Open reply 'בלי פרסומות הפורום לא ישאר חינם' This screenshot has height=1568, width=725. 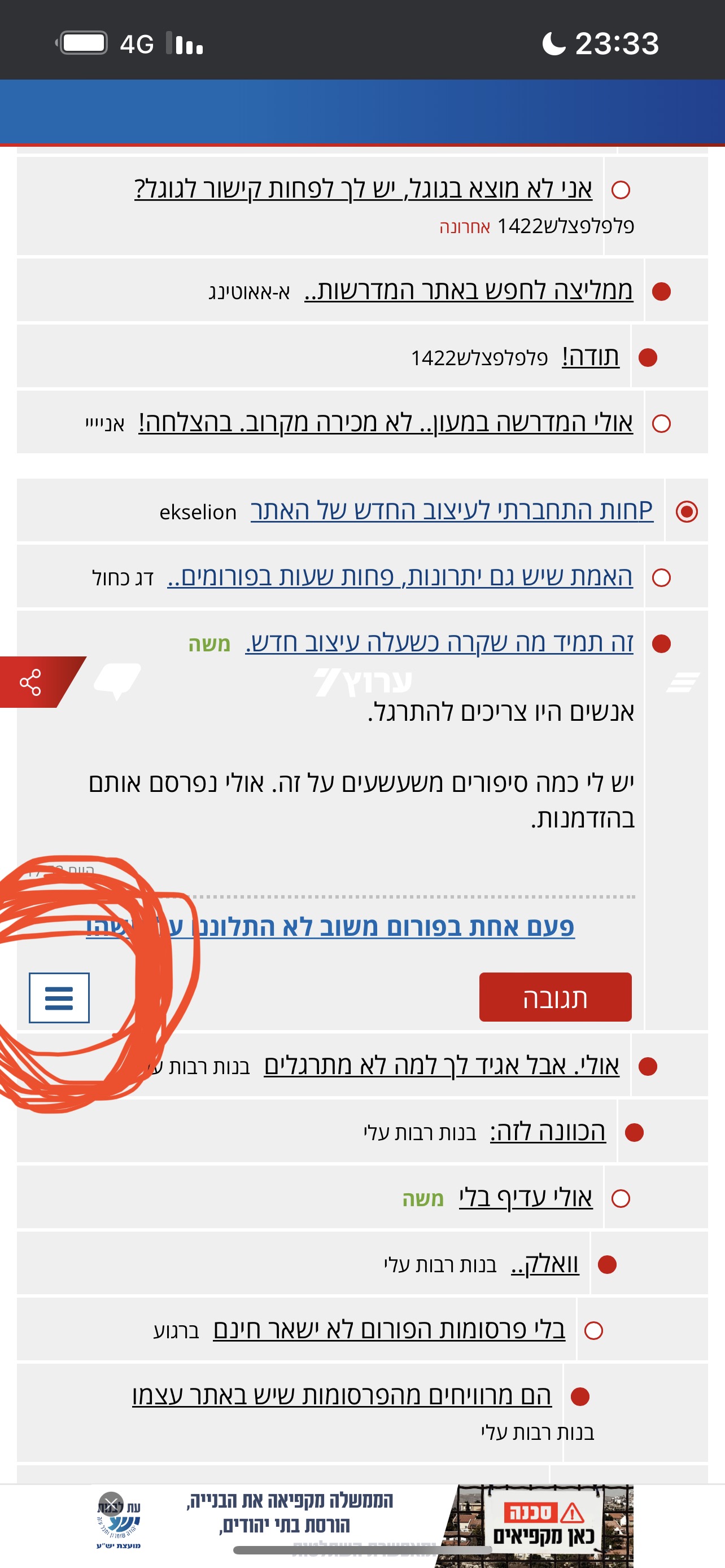(388, 1329)
